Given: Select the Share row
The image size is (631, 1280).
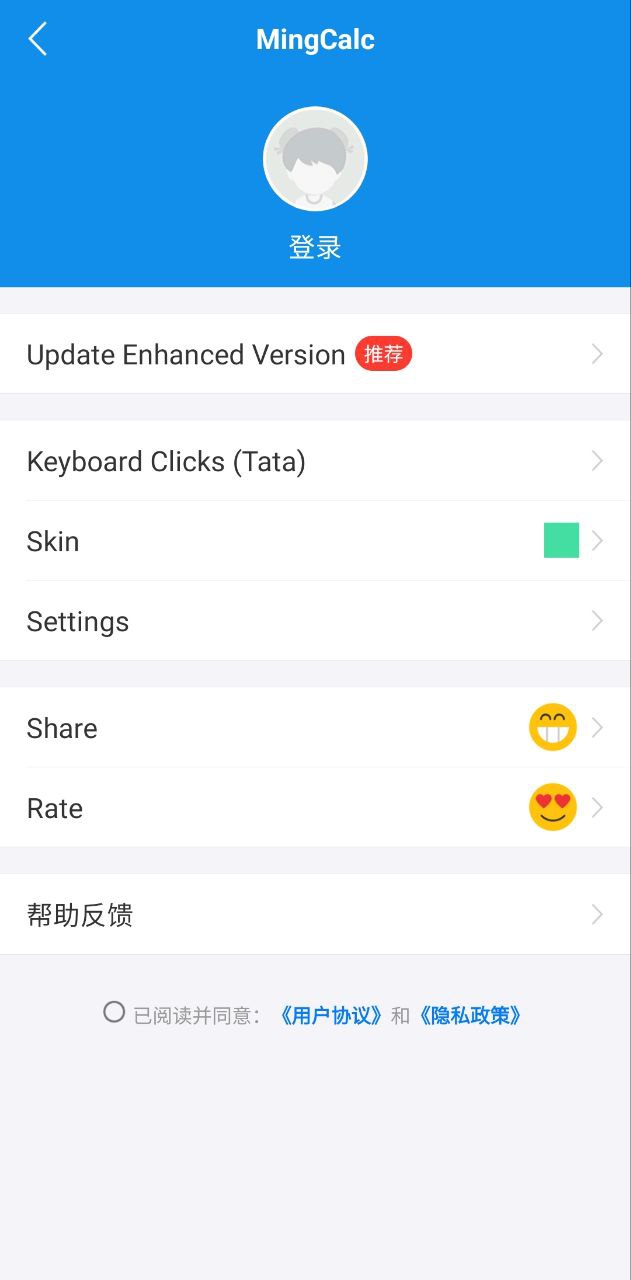Looking at the screenshot, I should (315, 728).
